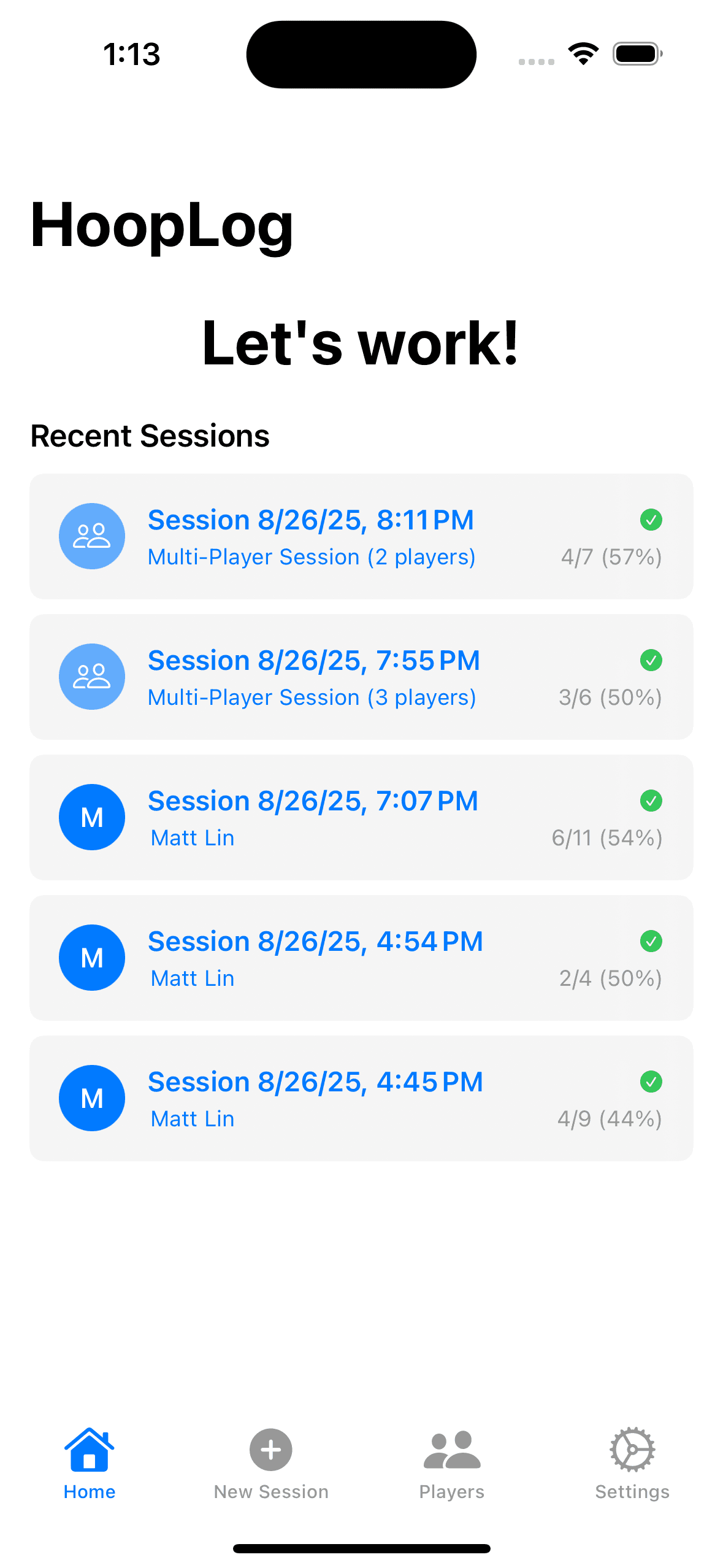
Task: View Matt Lin's 7:07 PM session
Action: tap(361, 817)
